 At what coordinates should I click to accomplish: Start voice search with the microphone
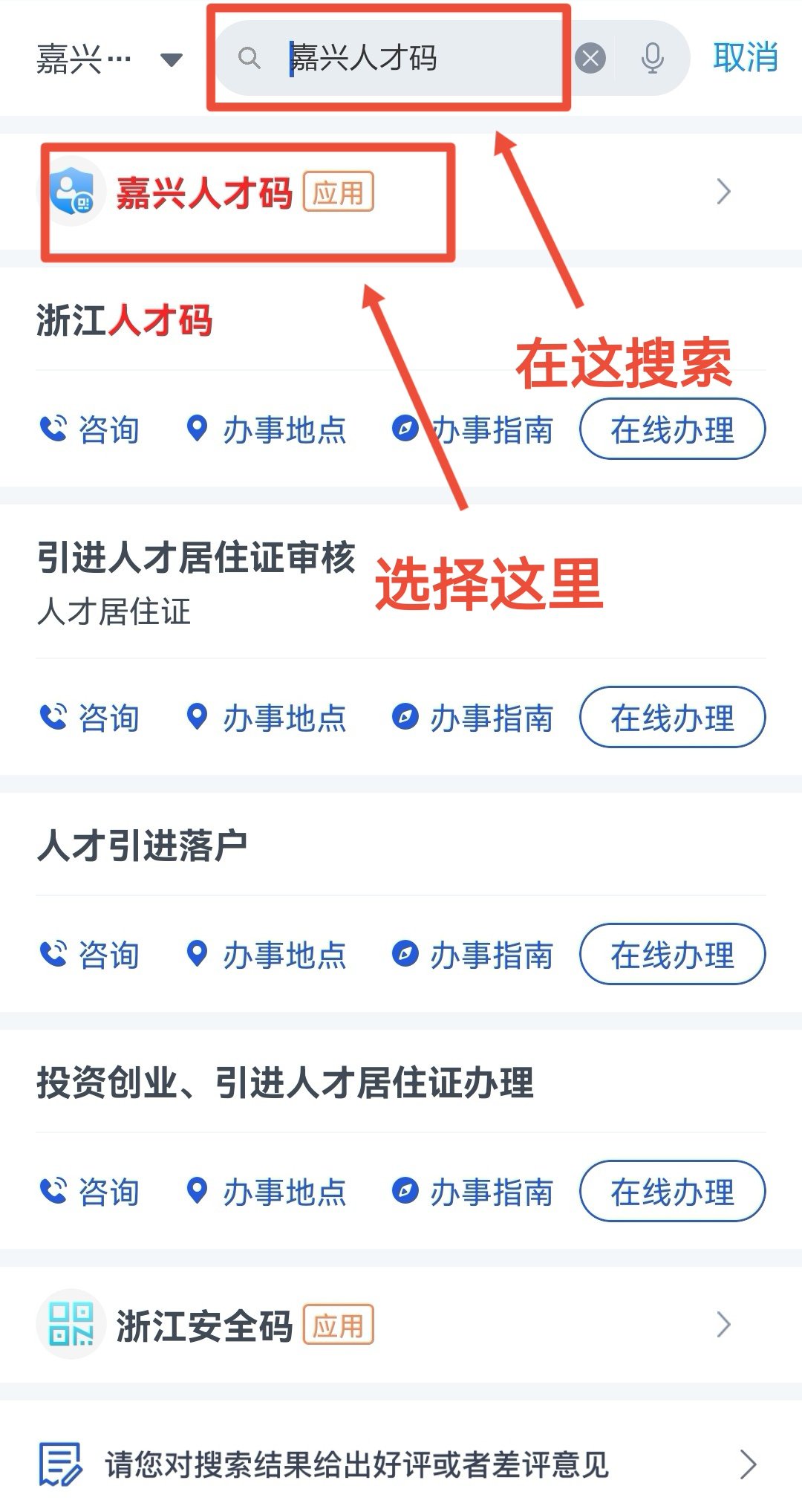coord(652,58)
